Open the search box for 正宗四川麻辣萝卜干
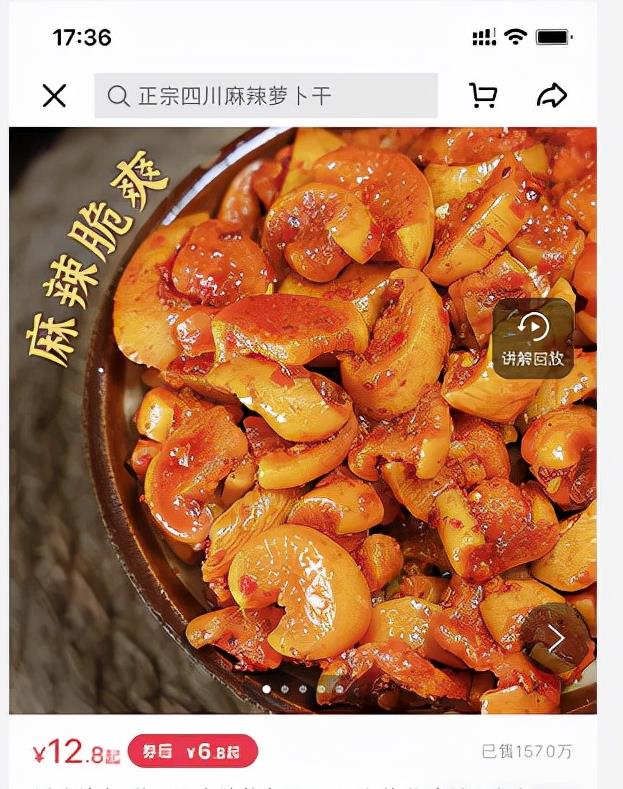This screenshot has height=789, width=623. tap(266, 96)
